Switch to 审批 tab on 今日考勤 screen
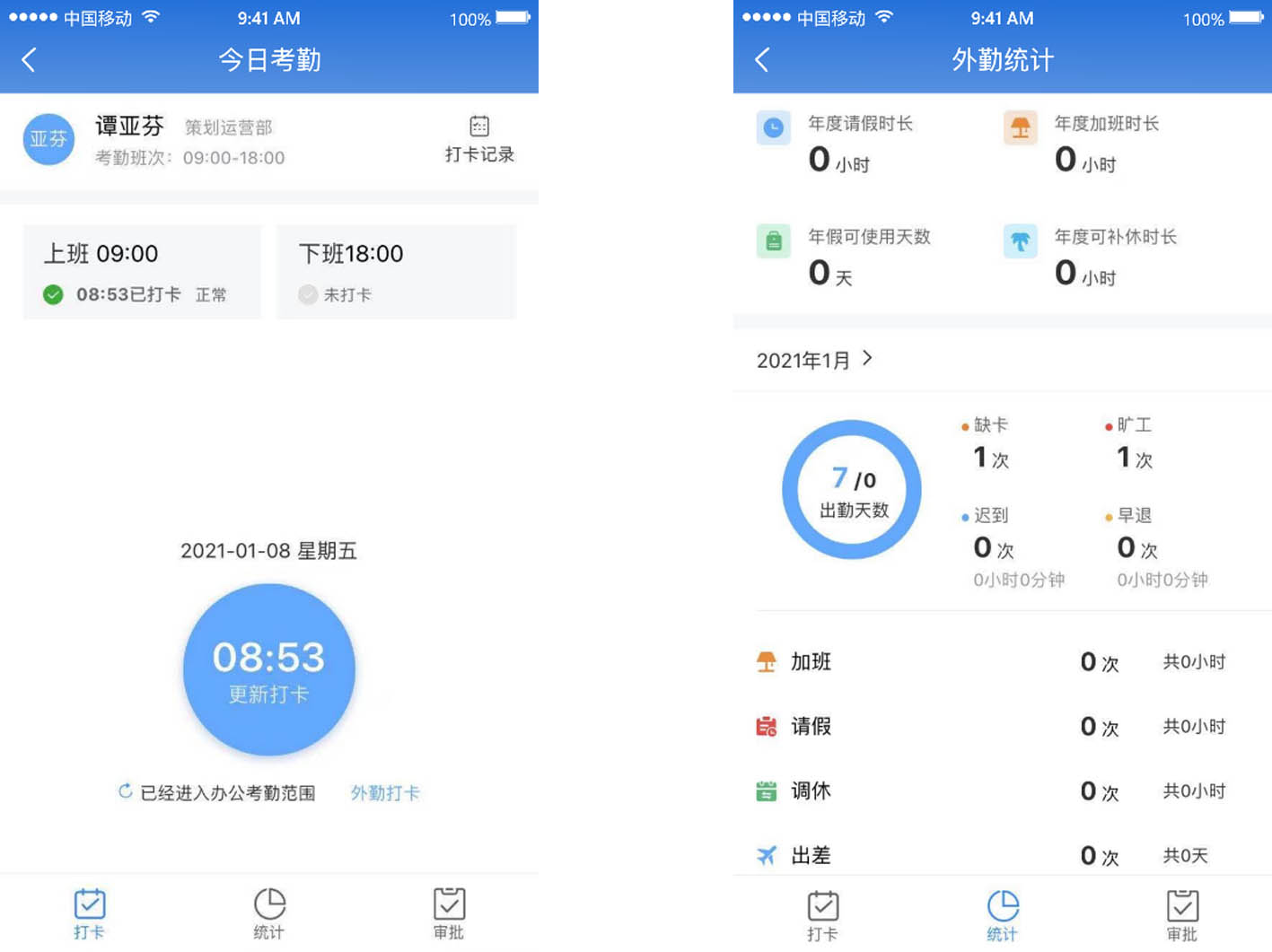 tap(449, 913)
